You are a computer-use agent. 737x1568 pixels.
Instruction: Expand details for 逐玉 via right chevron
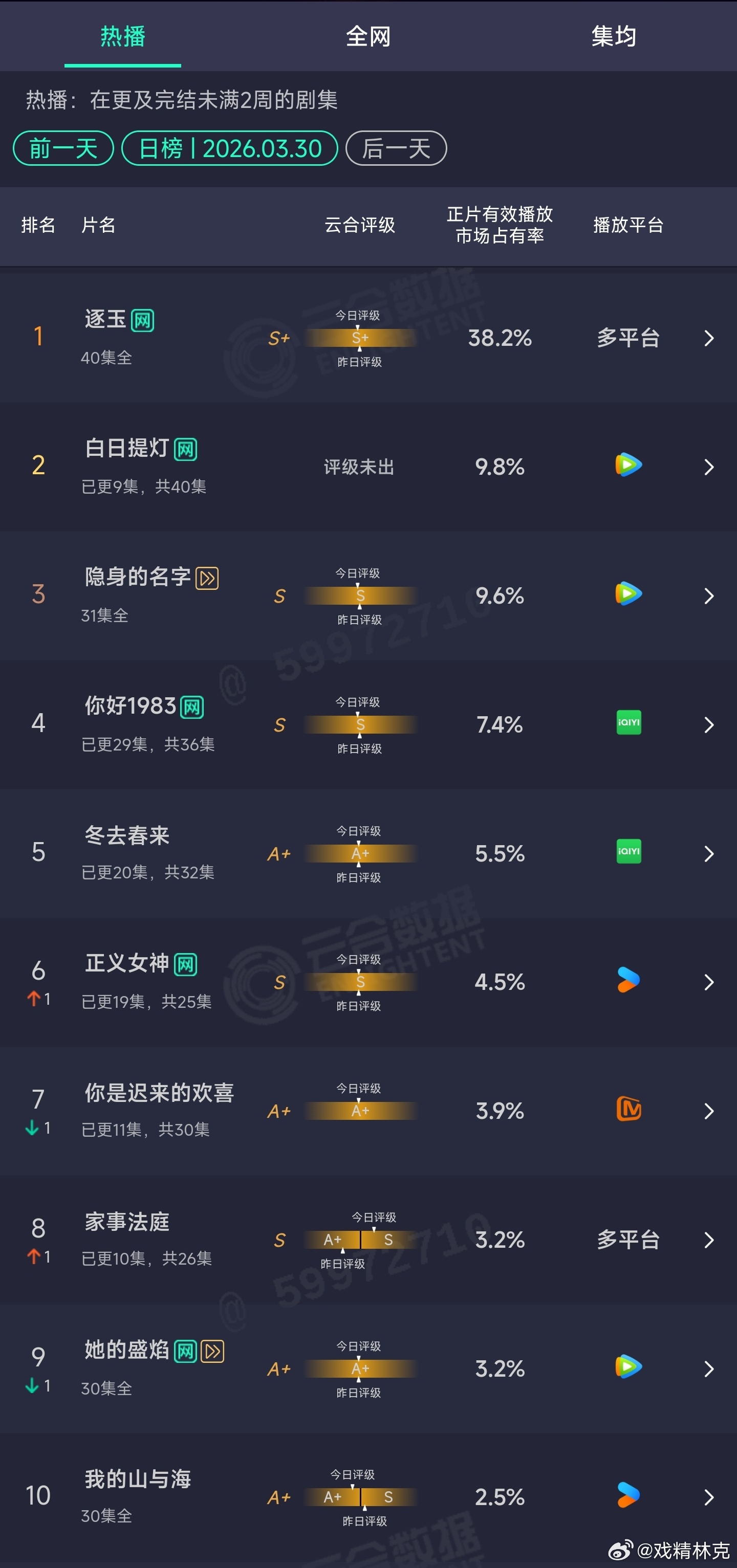coord(709,339)
